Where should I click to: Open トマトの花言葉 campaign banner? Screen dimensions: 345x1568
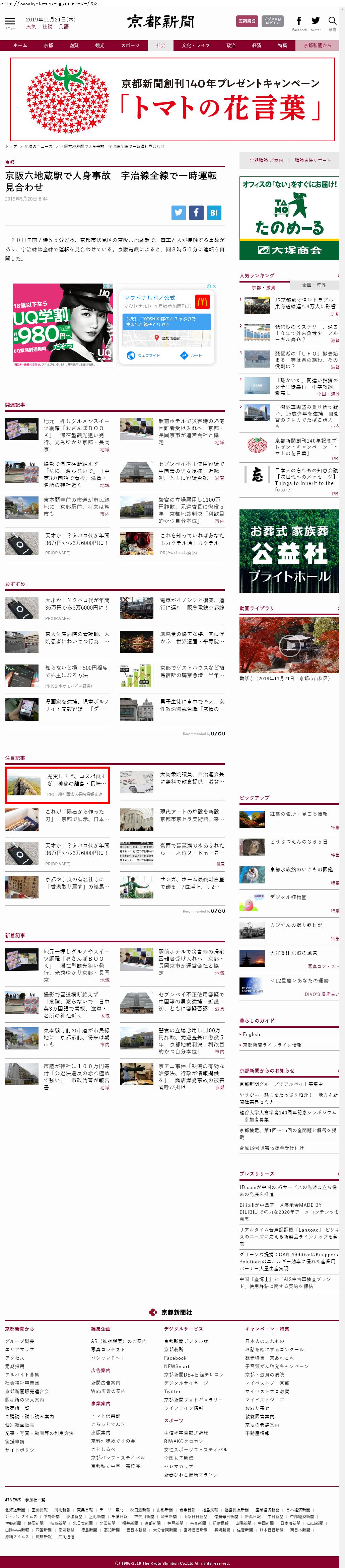point(172,99)
